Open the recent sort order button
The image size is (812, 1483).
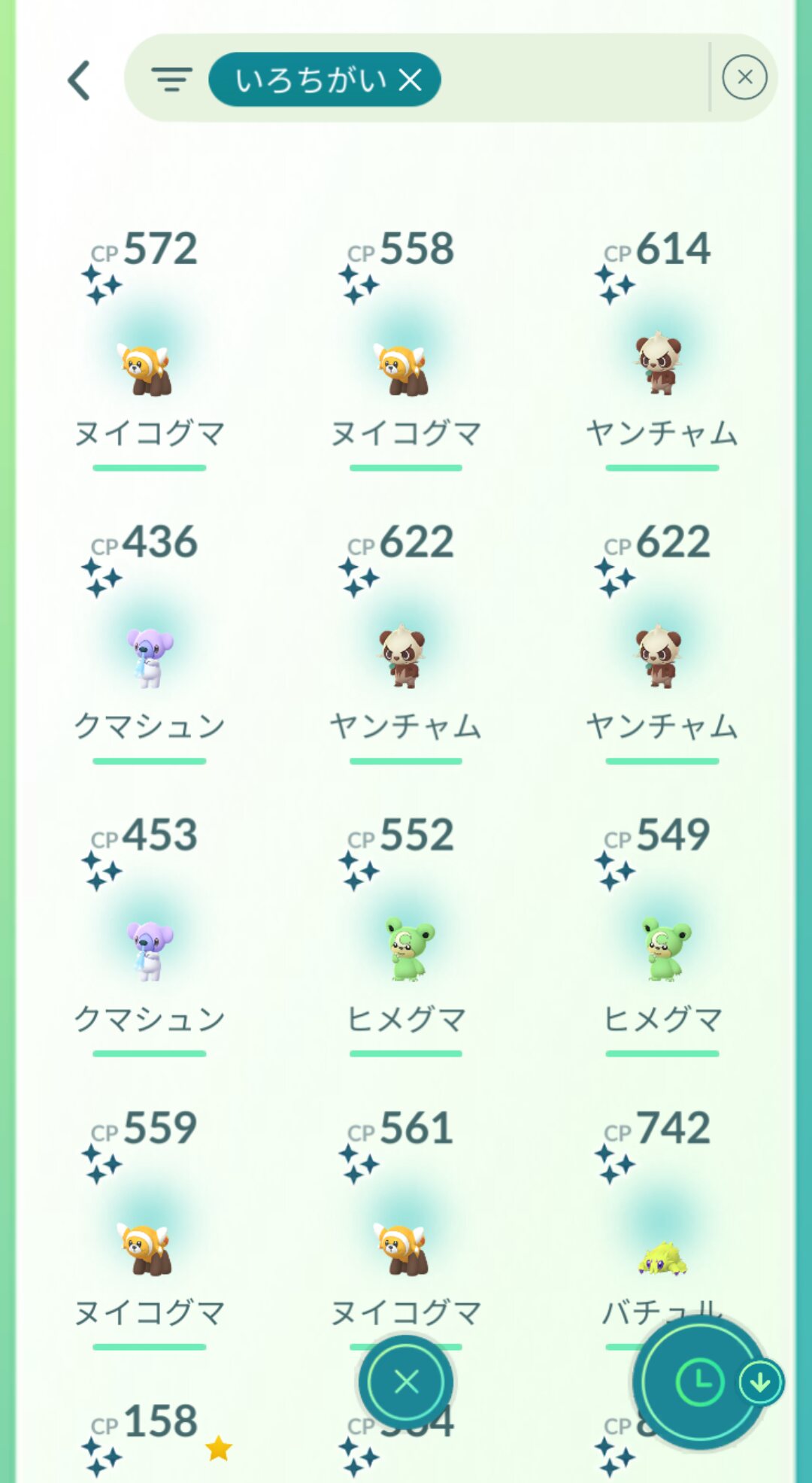point(701,1382)
